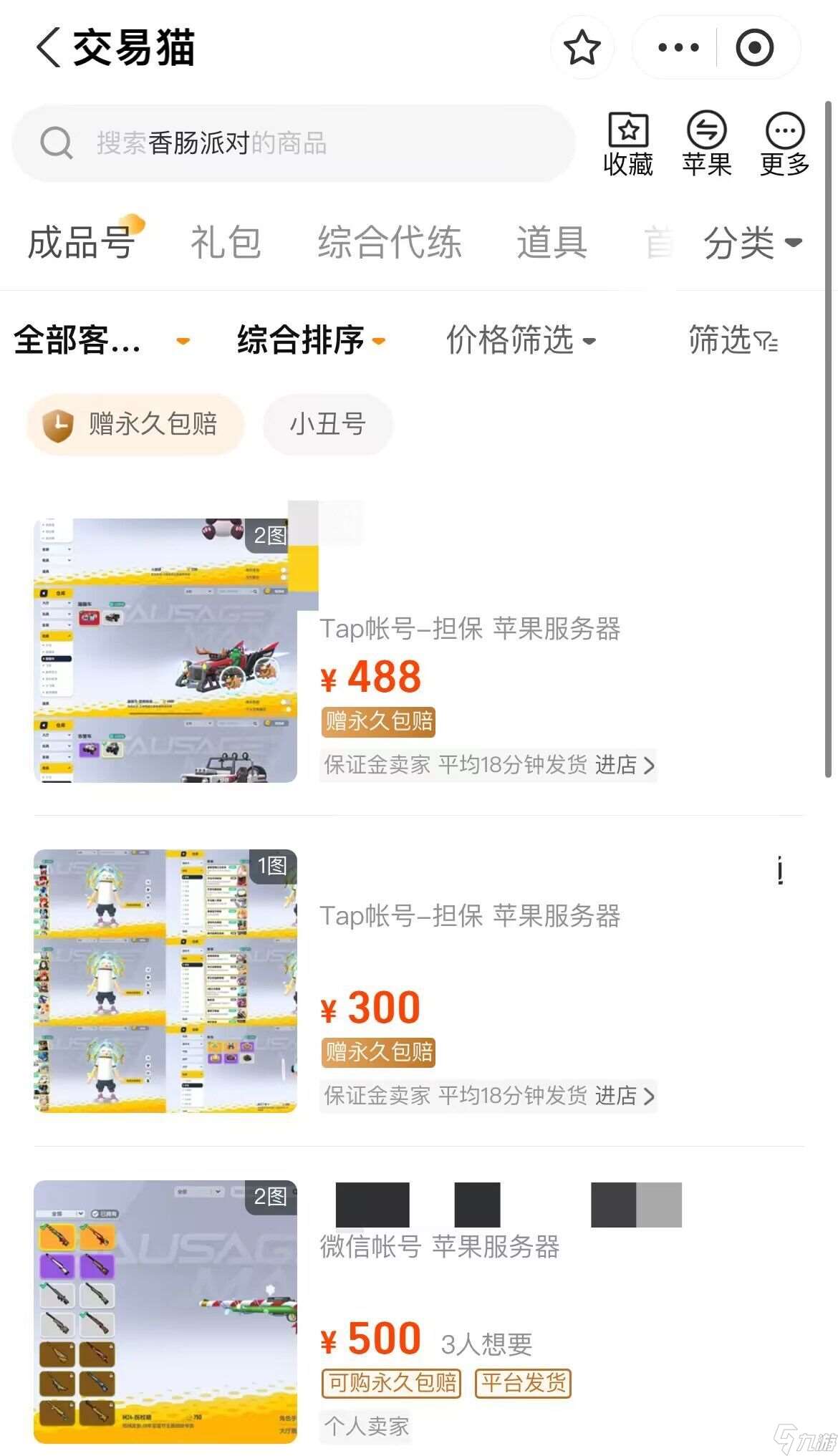
Task: Switch to the 礼包 tab
Action: pyautogui.click(x=224, y=244)
